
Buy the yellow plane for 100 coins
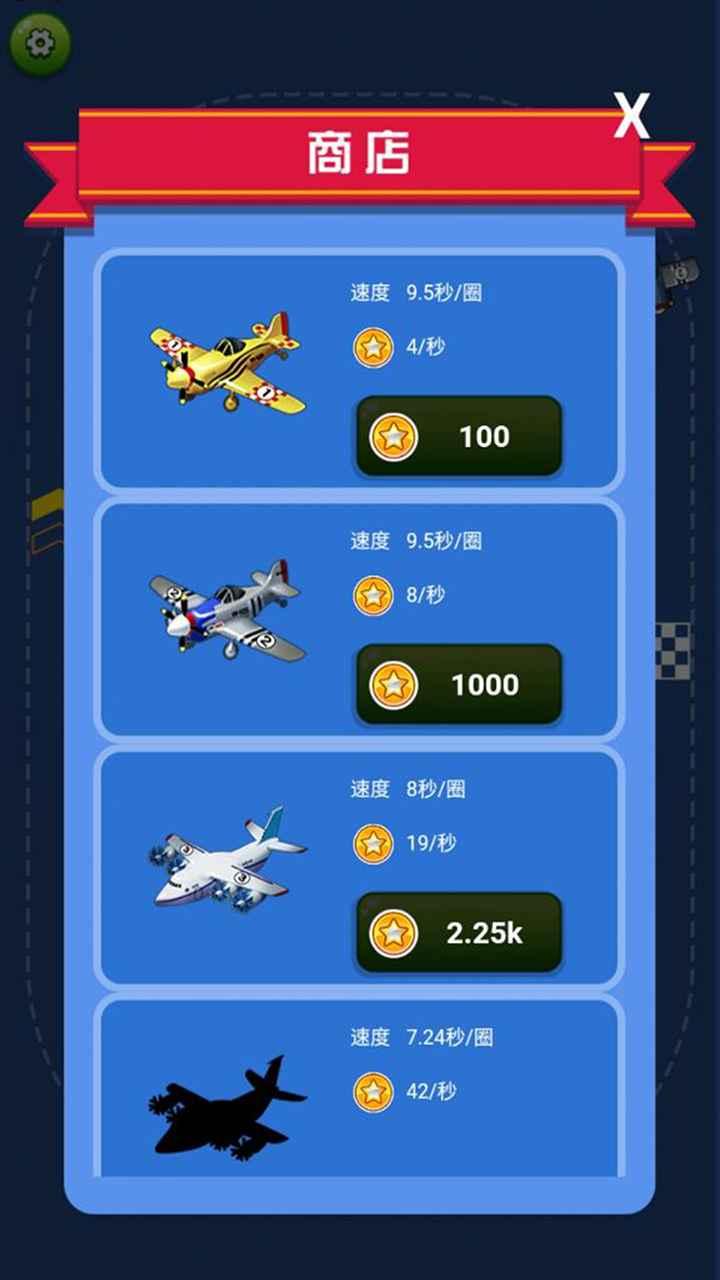coord(459,436)
